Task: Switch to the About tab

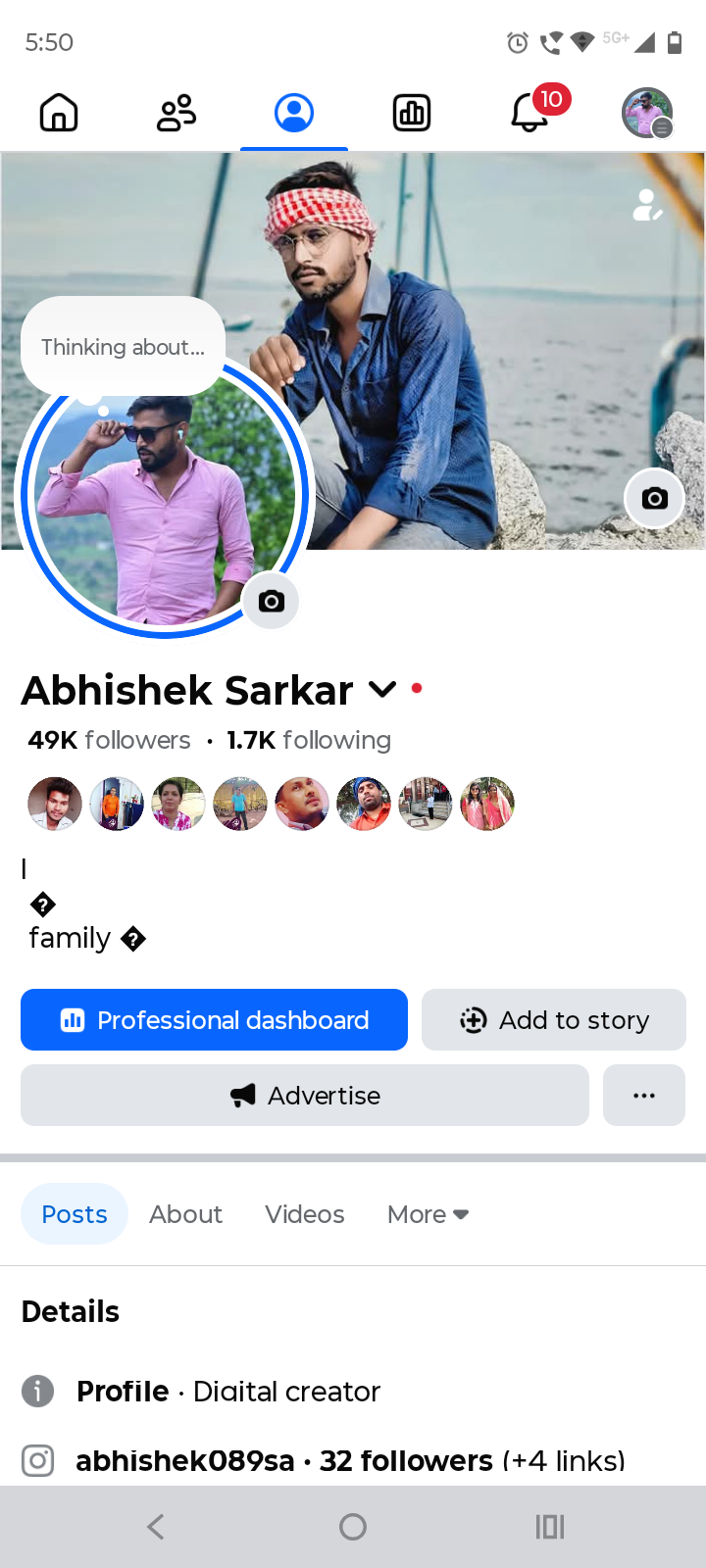Action: click(186, 1214)
